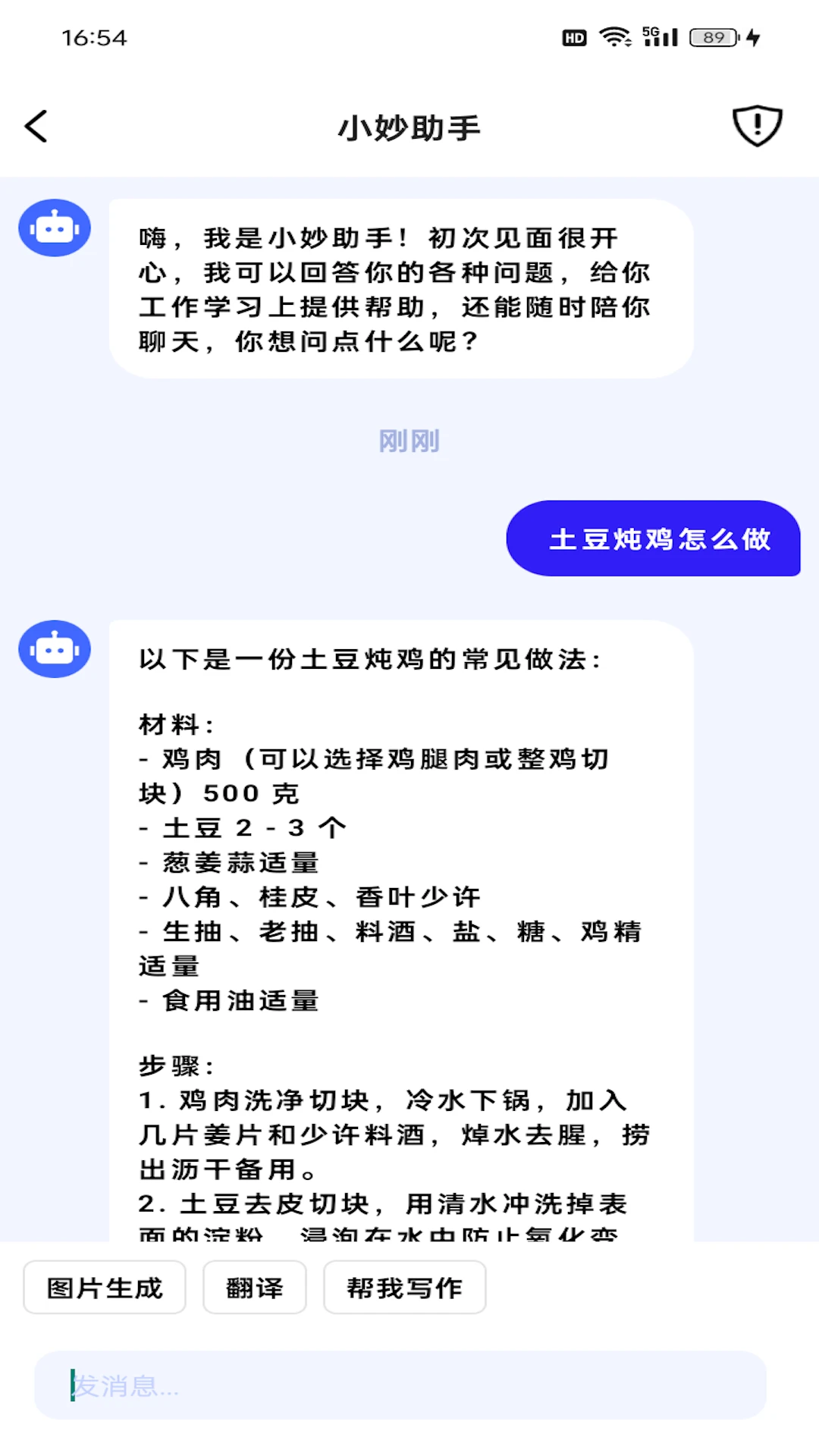Tap the 图片生成 quick action
819x1456 pixels.
tap(104, 1286)
